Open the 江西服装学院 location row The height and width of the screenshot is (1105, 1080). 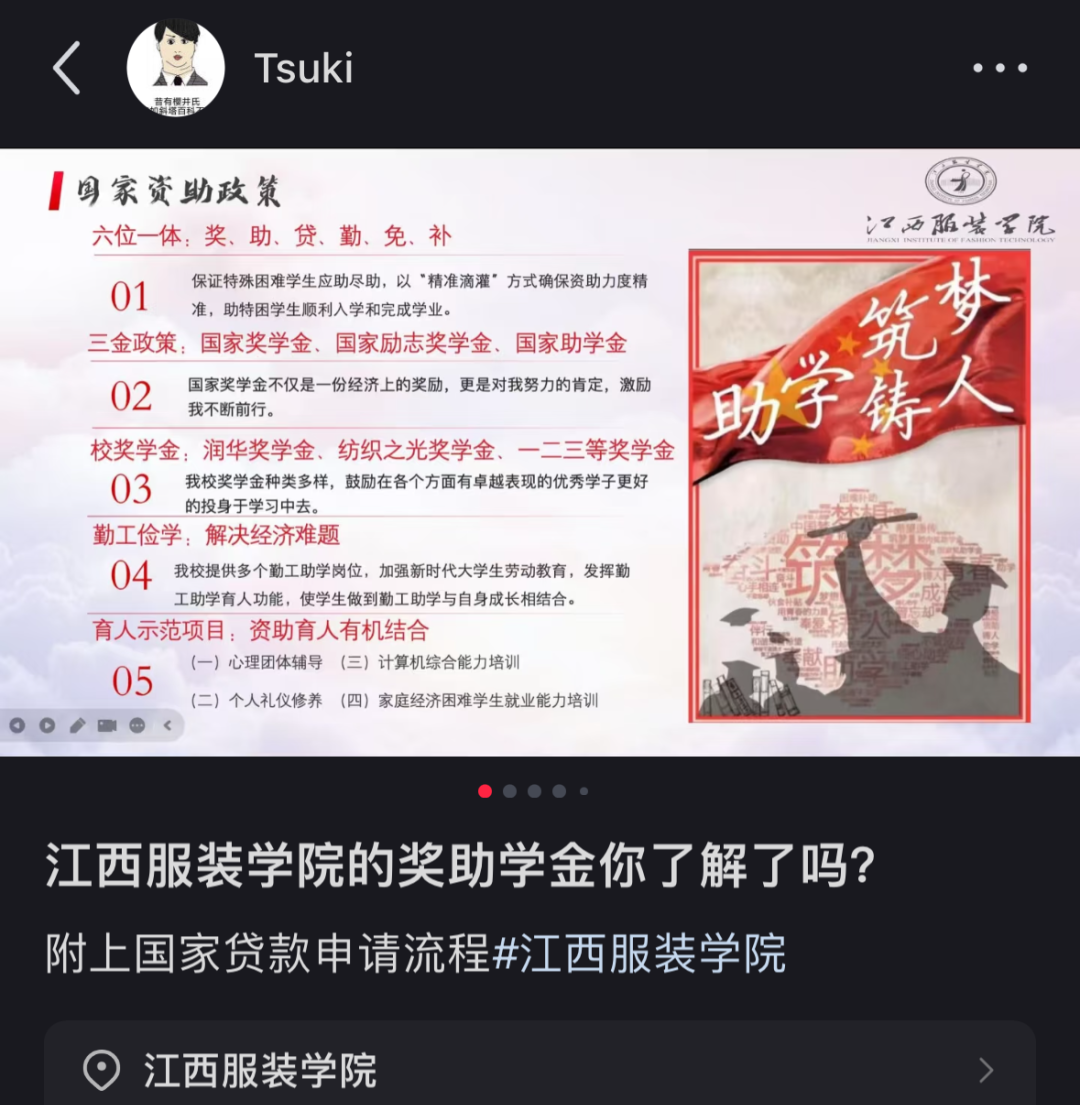click(540, 1070)
